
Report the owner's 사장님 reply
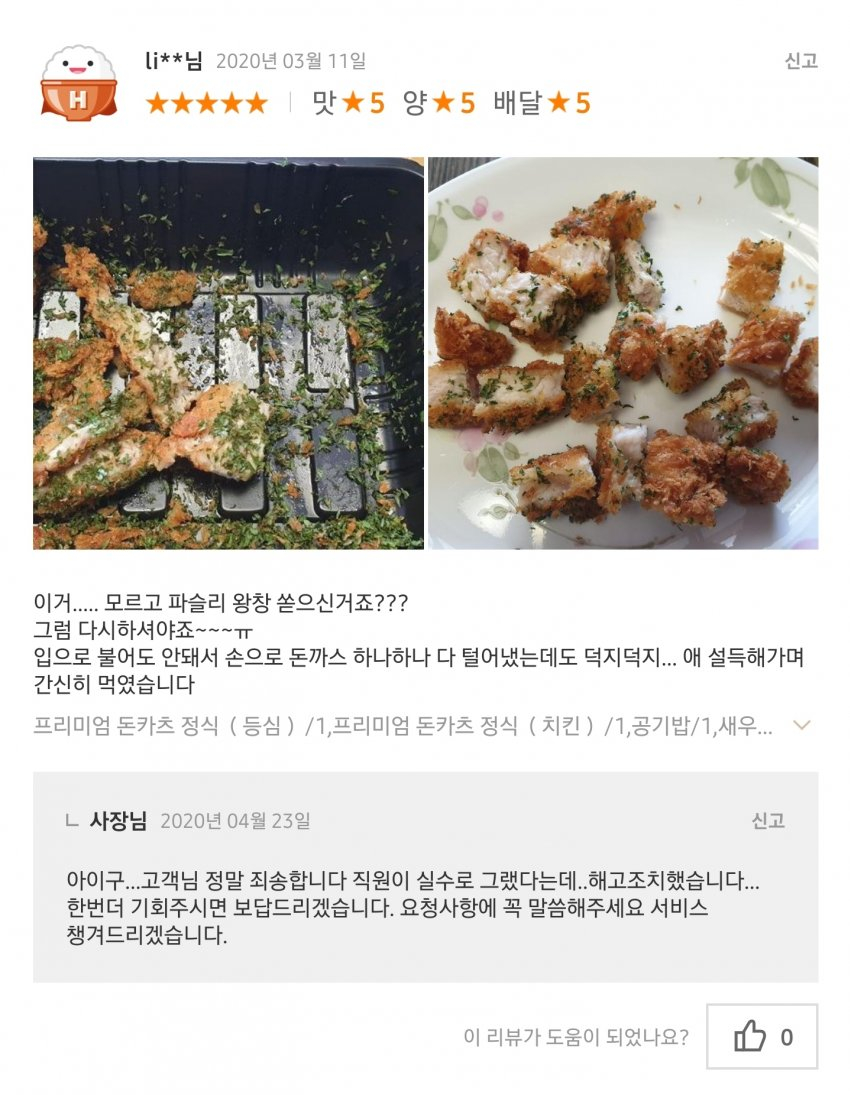(768, 821)
